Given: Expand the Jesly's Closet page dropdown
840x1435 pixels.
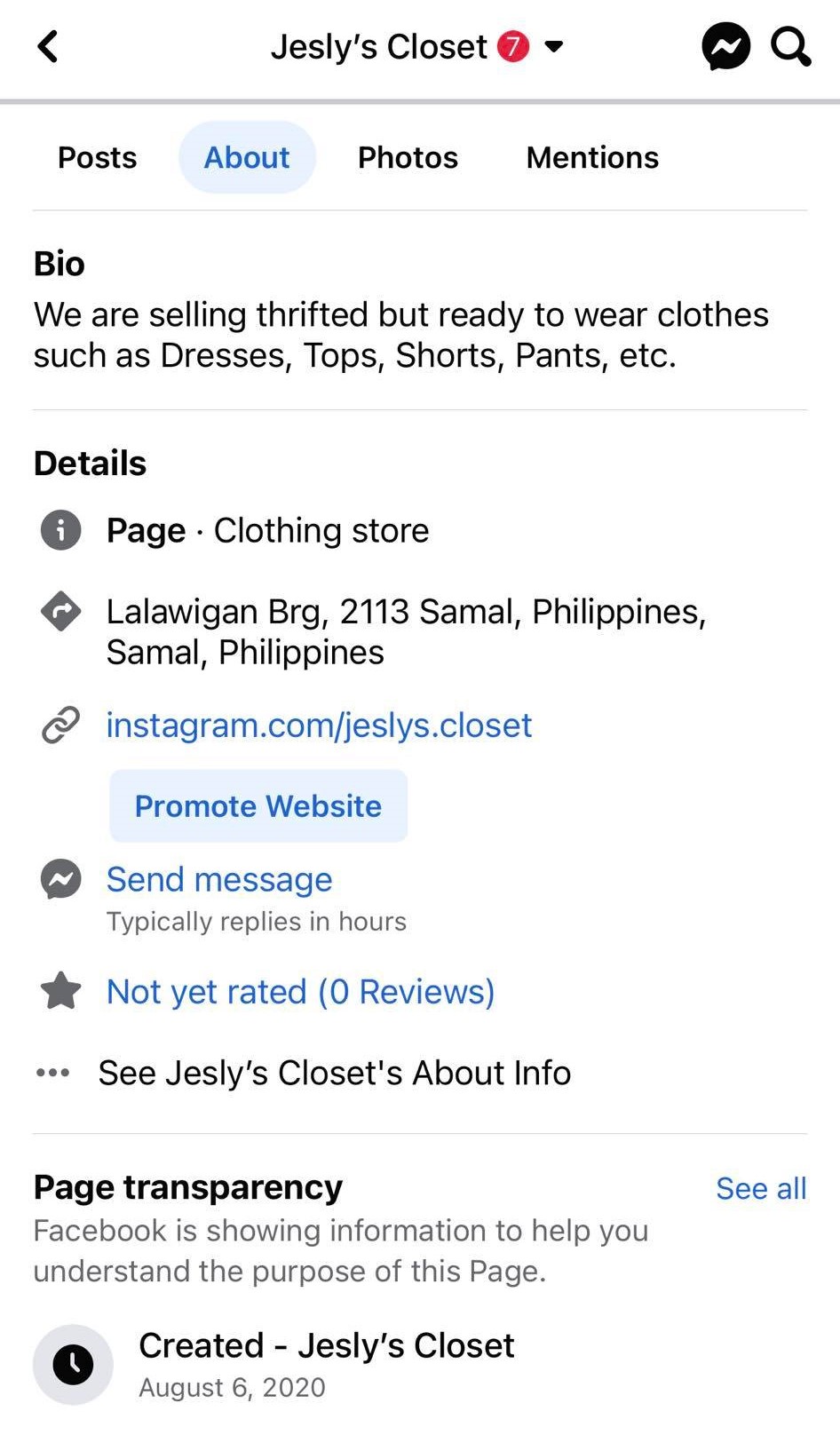Looking at the screenshot, I should point(554,46).
